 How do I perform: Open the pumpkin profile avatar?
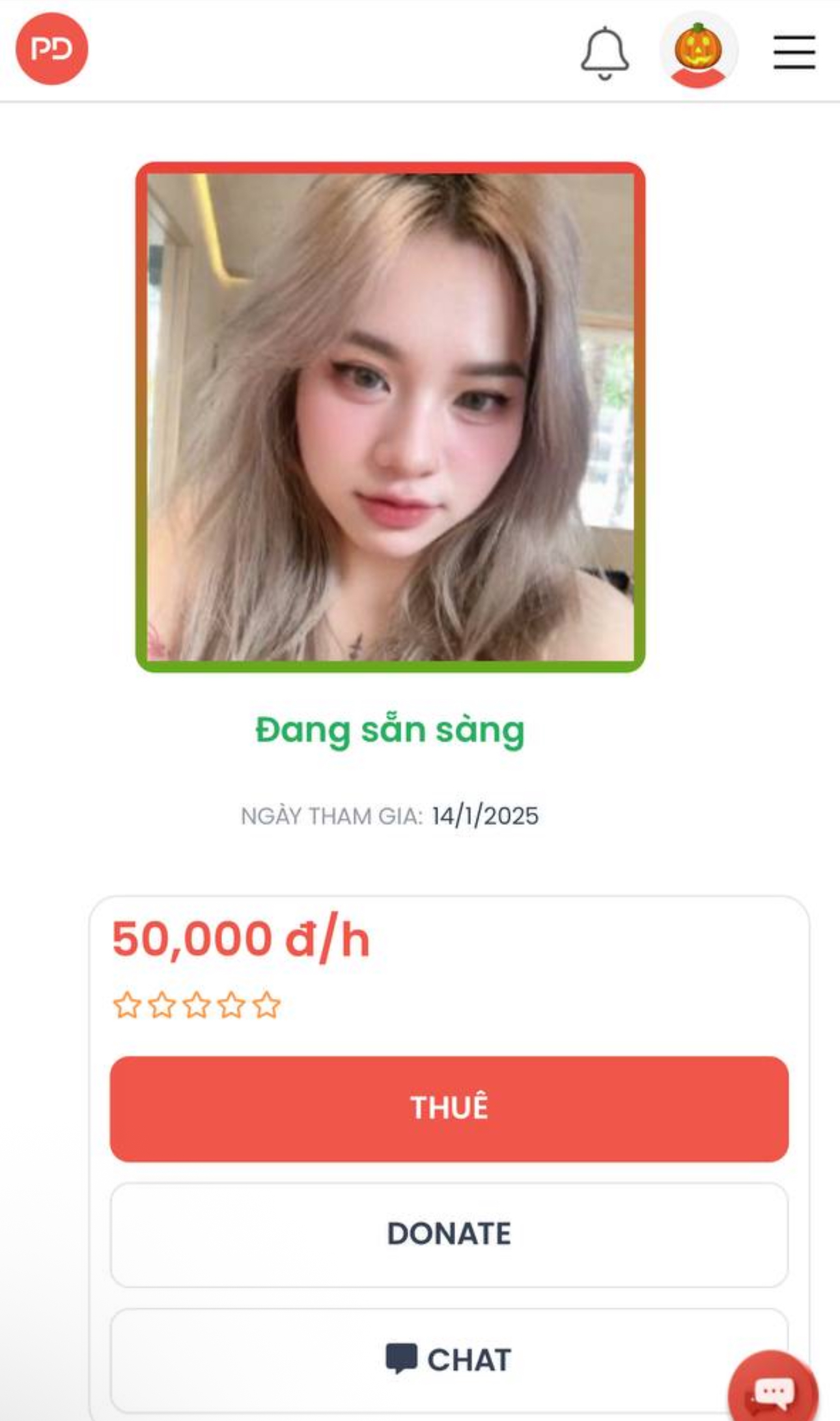pos(699,51)
